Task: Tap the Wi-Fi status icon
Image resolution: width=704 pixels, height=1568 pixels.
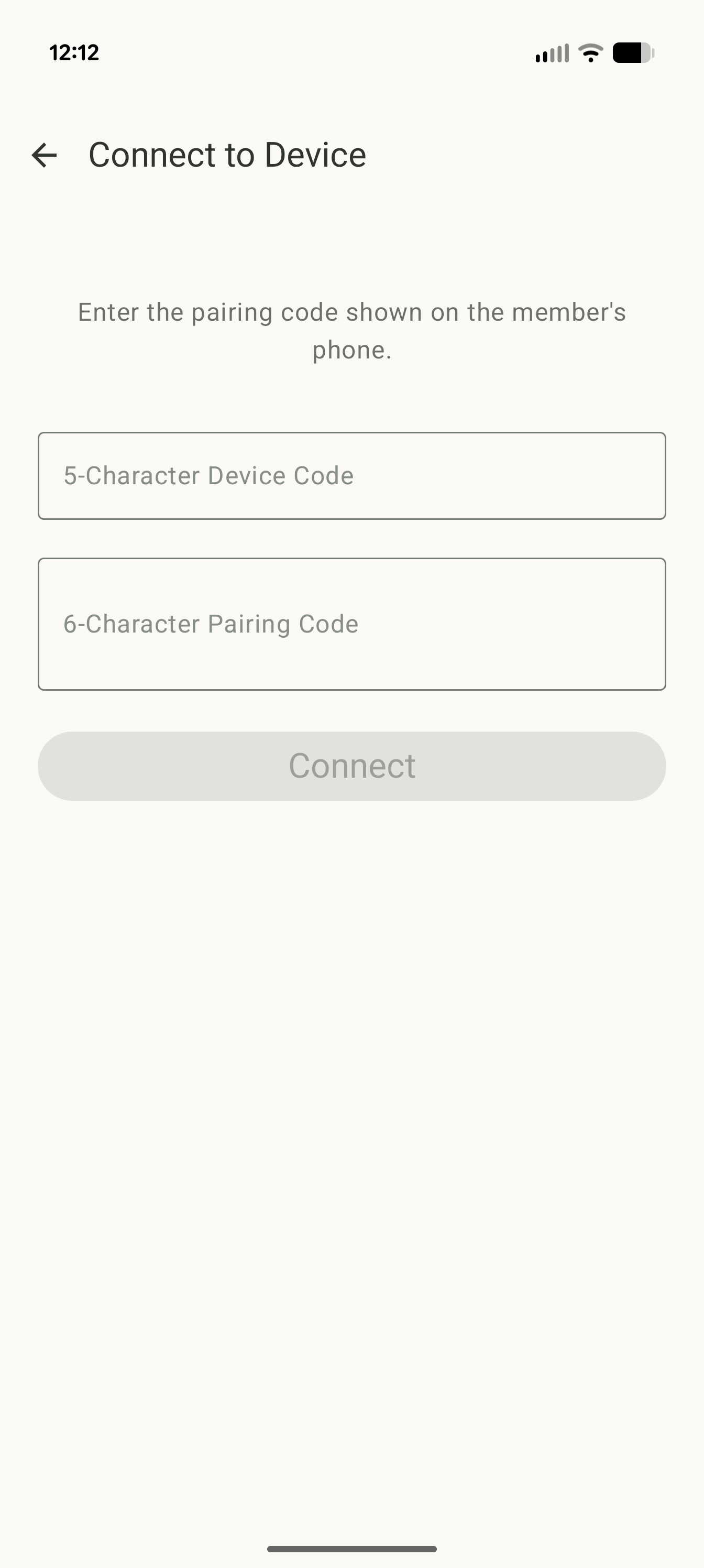Action: pyautogui.click(x=590, y=53)
